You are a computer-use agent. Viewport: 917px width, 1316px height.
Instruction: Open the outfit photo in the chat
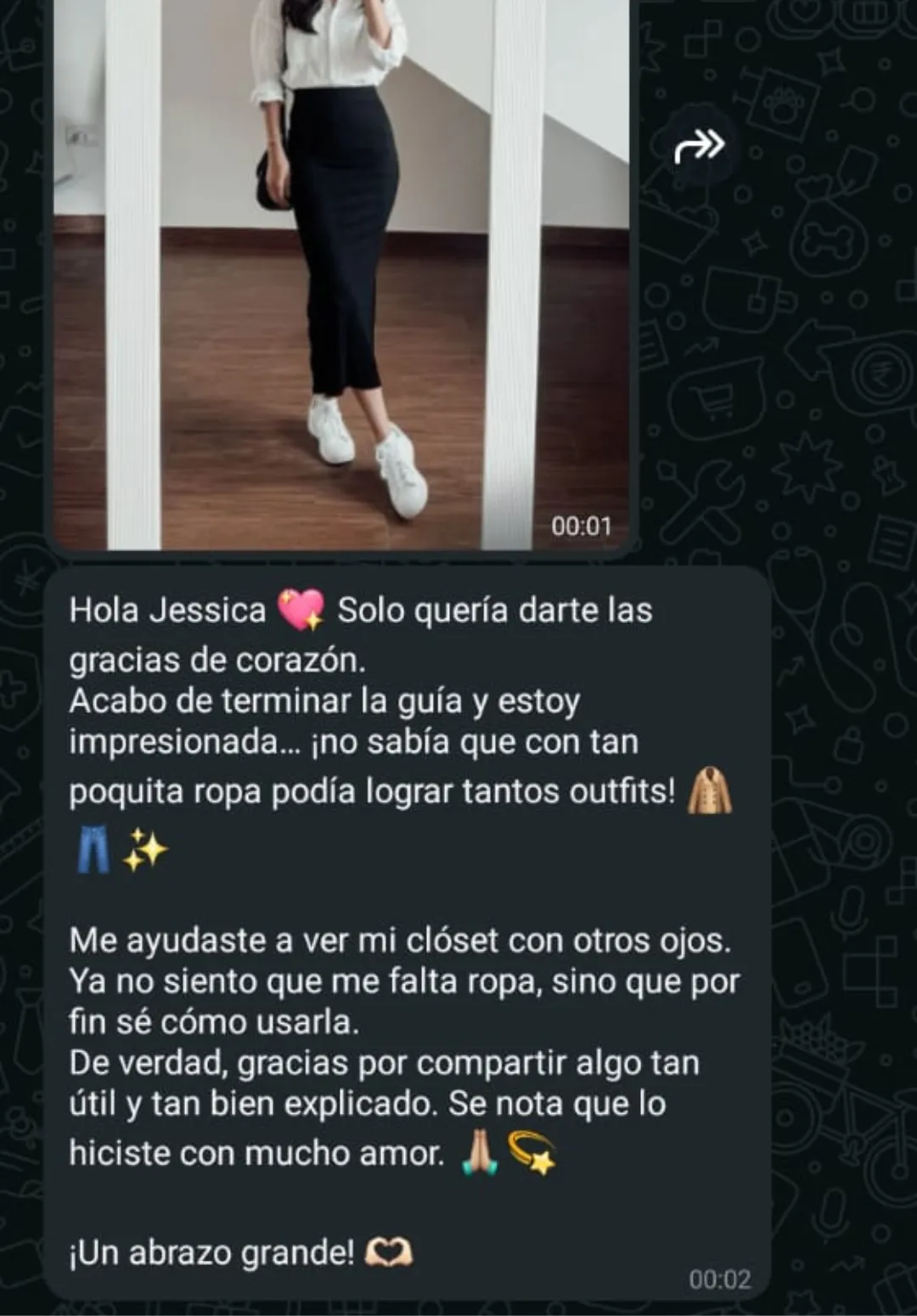coord(341,272)
